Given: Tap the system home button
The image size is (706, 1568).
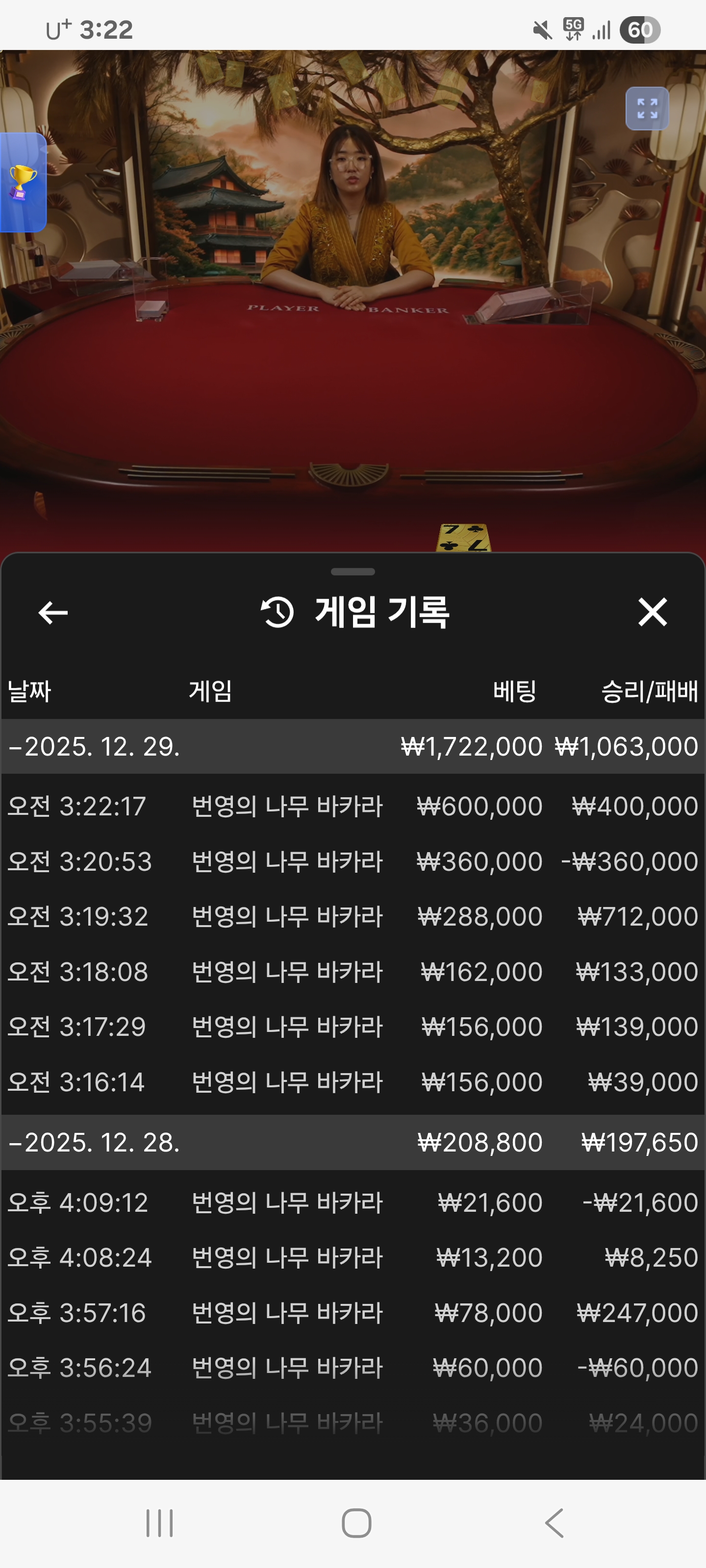Looking at the screenshot, I should coord(356,1523).
